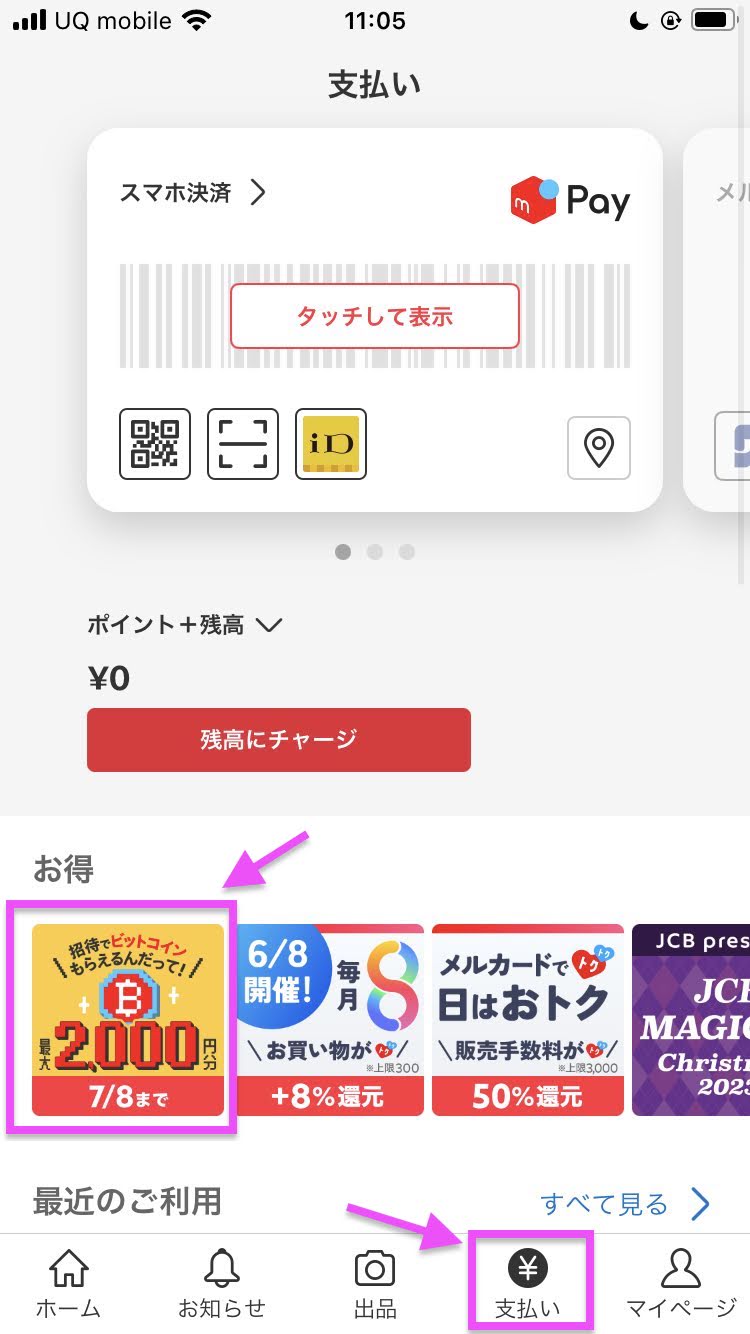Switch to the マイページ tab
Viewport: 750px width, 1334px height.
(x=681, y=1284)
